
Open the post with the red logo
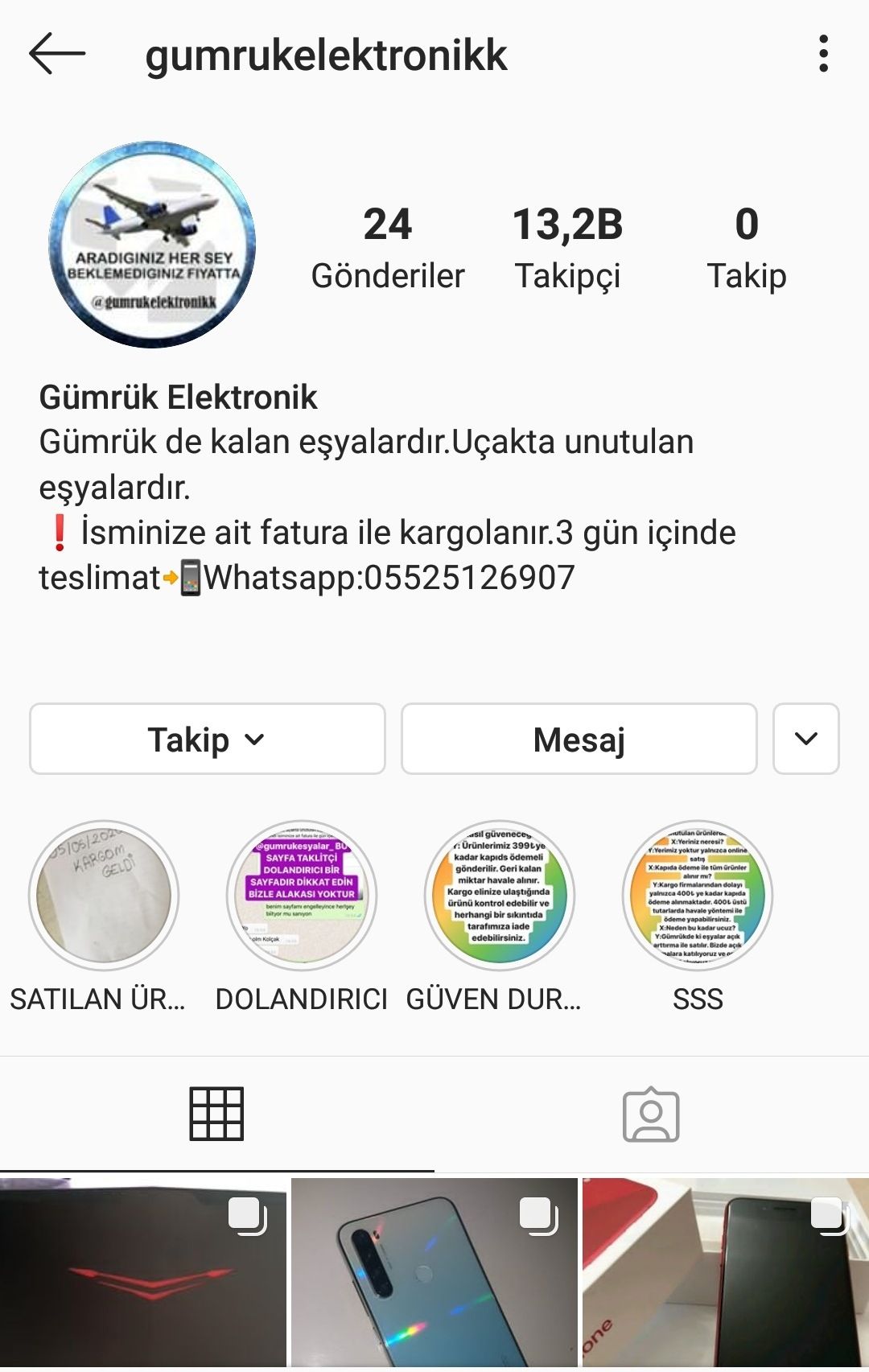click(142, 1274)
